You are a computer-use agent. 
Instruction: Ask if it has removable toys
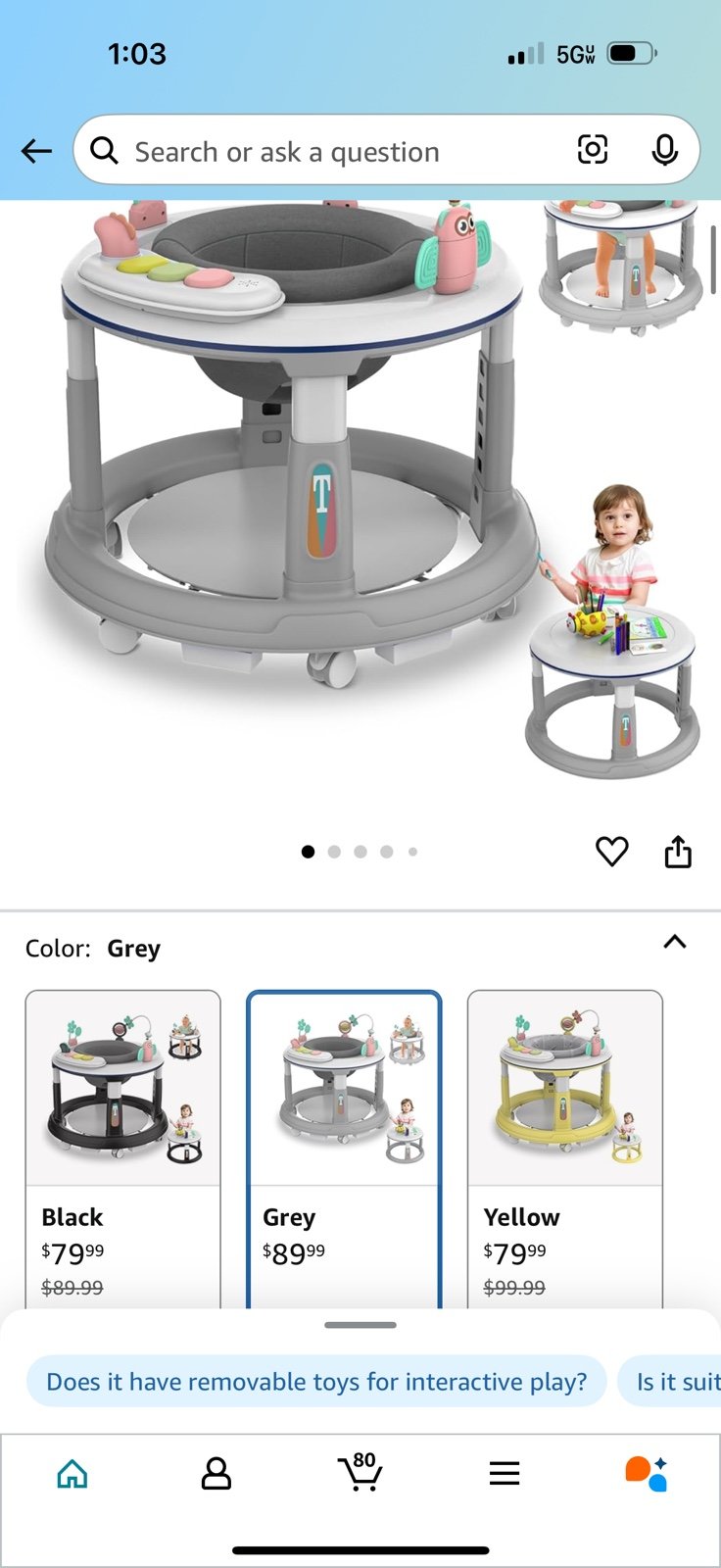(316, 1382)
